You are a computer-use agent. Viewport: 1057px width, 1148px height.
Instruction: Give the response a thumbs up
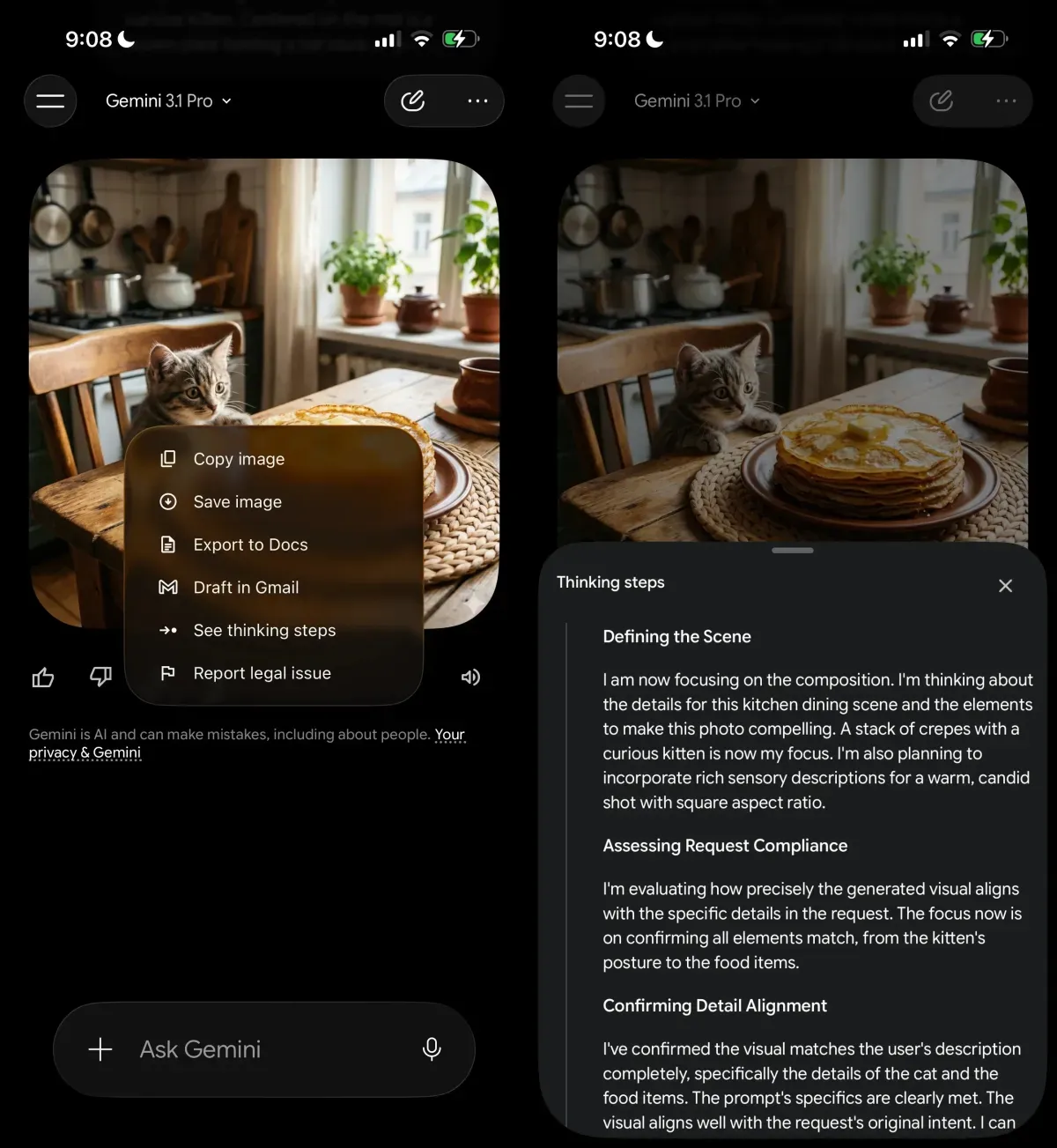pyautogui.click(x=43, y=677)
